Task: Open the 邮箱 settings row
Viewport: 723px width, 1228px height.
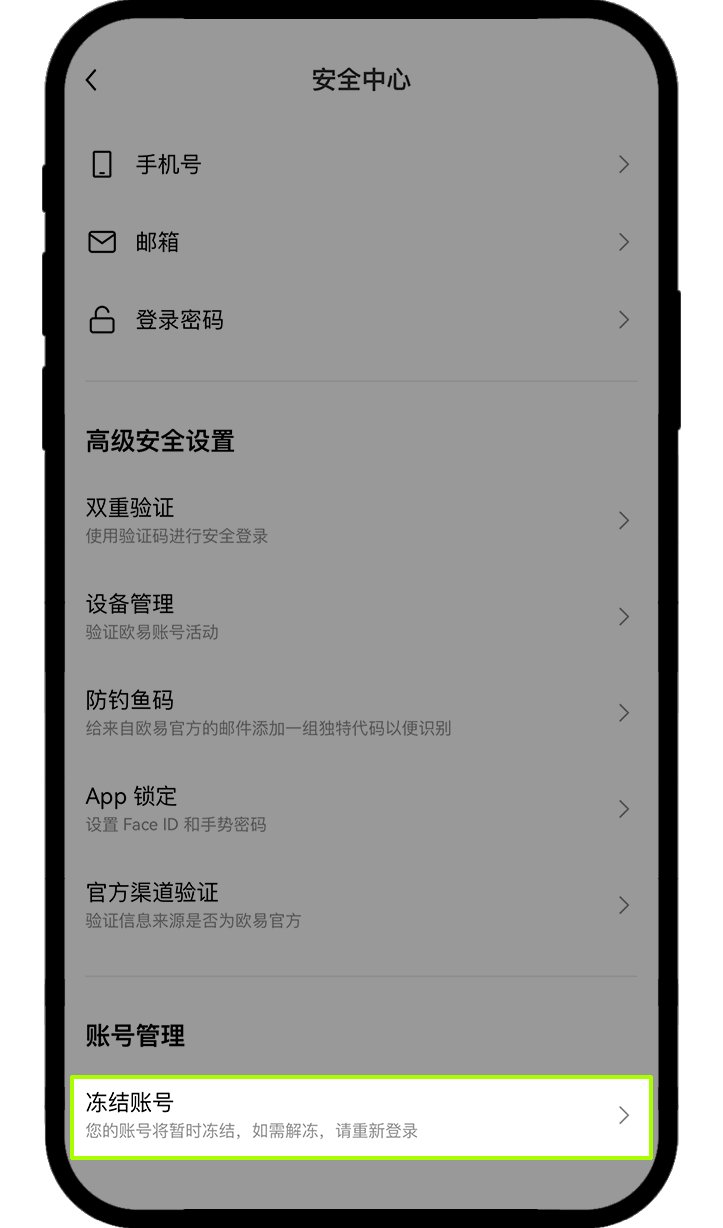Action: click(360, 242)
